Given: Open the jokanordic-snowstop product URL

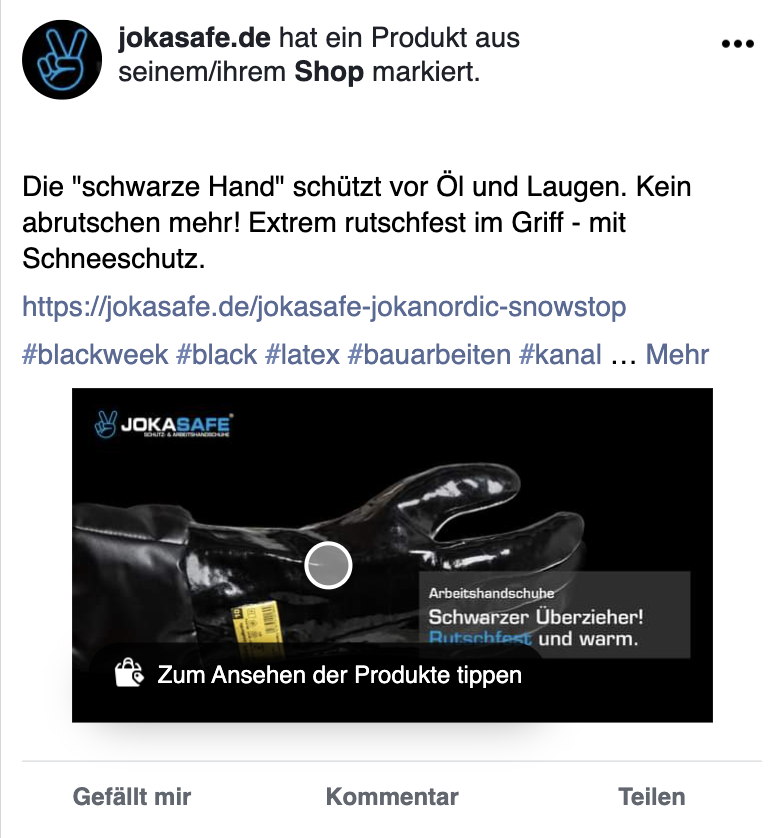Looking at the screenshot, I should click(x=324, y=306).
